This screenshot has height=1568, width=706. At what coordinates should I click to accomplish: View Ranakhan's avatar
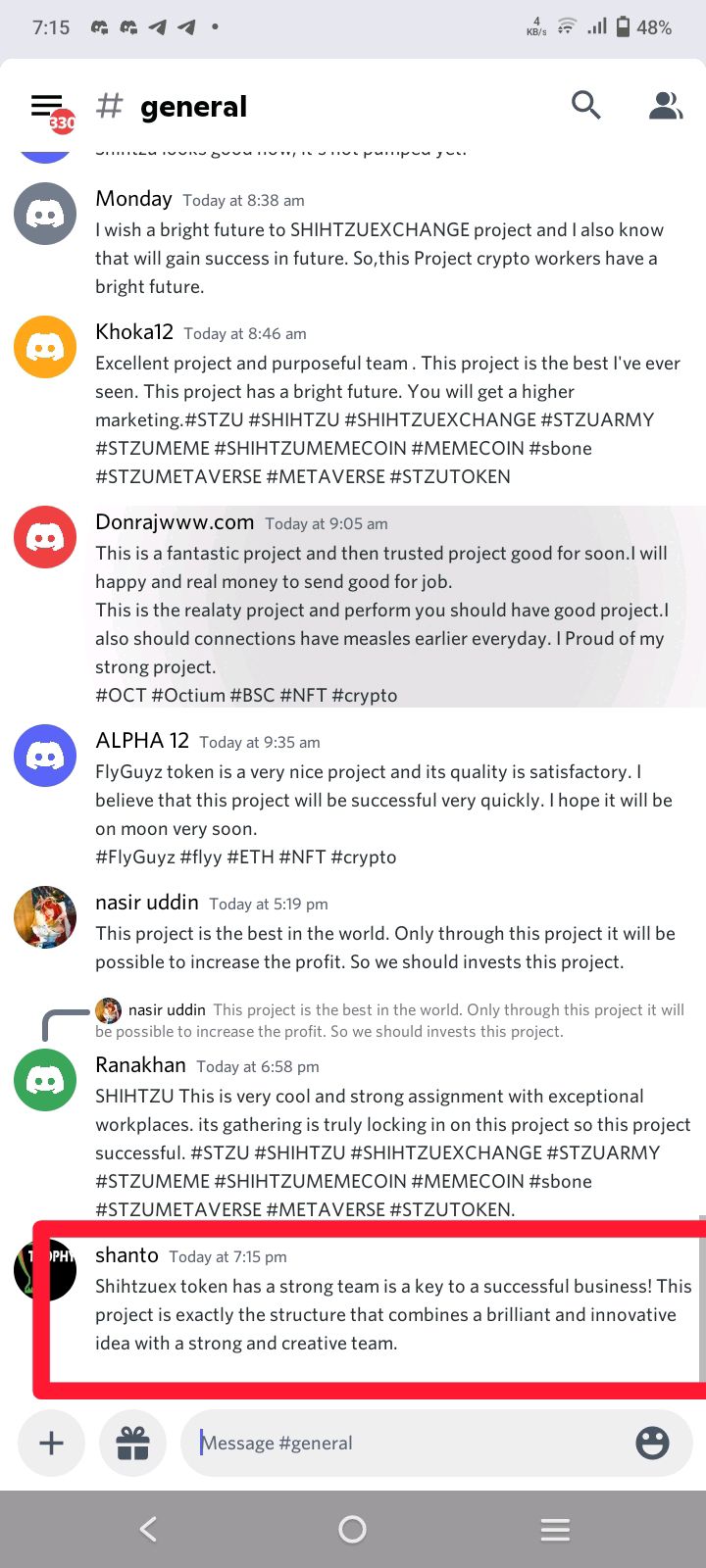45,1080
